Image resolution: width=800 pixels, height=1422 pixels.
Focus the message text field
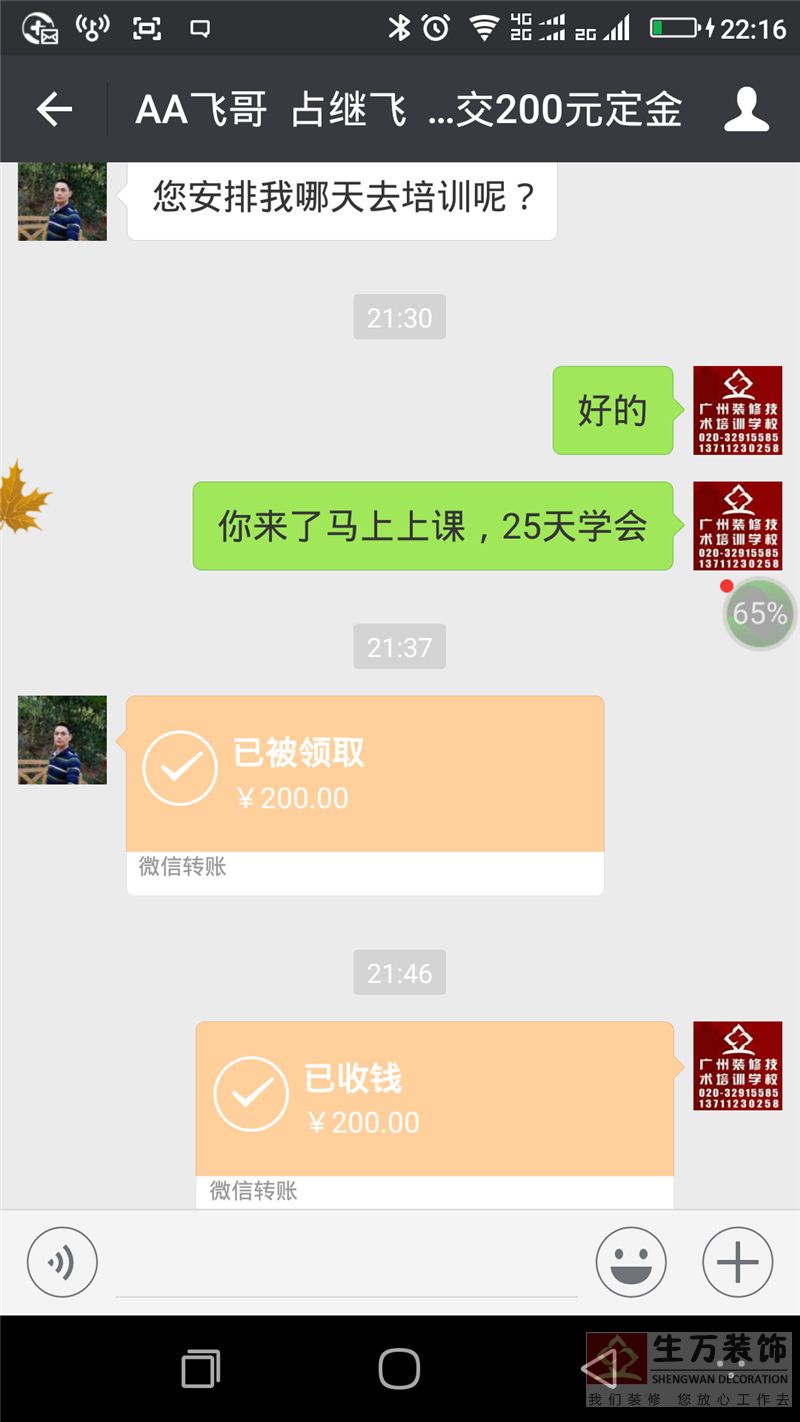(x=346, y=1264)
